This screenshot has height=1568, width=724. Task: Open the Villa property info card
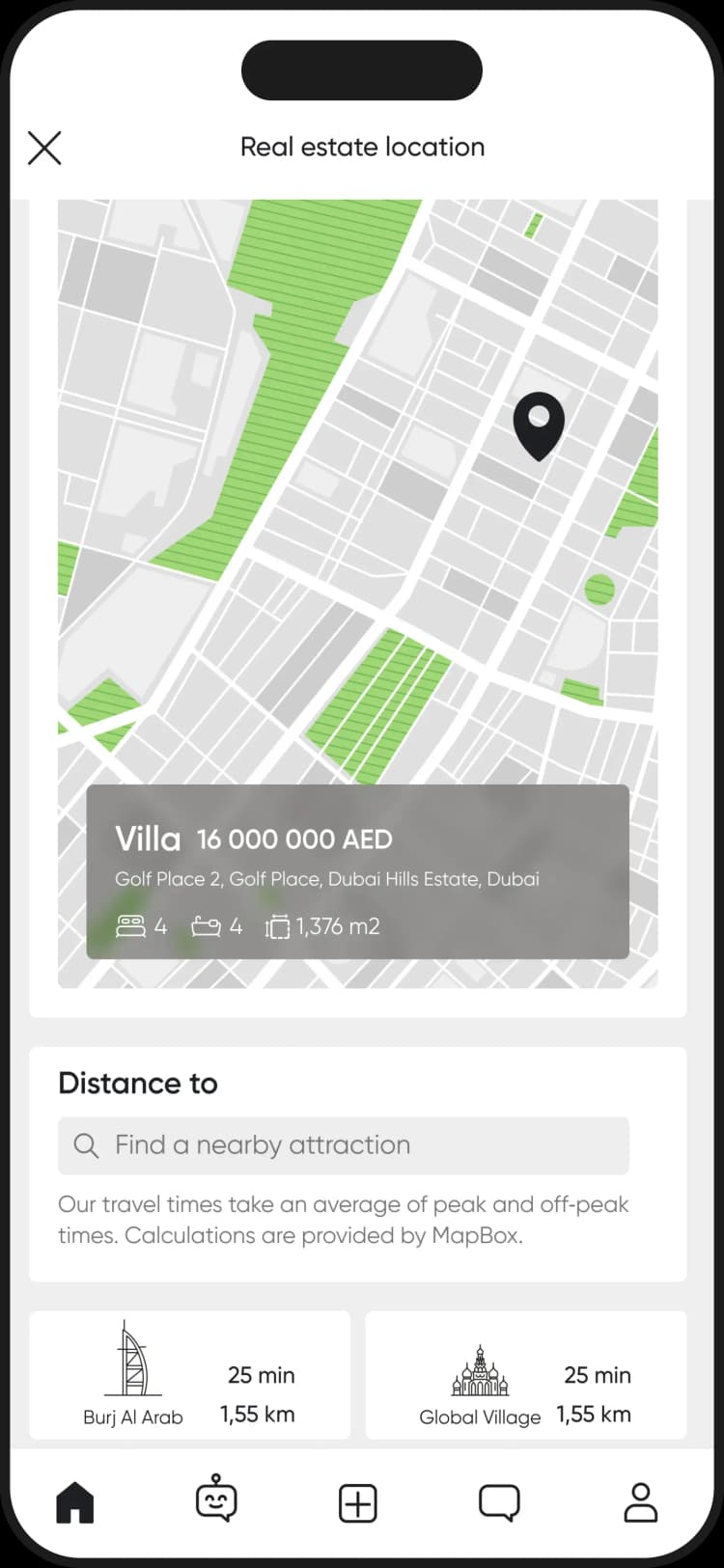point(357,871)
